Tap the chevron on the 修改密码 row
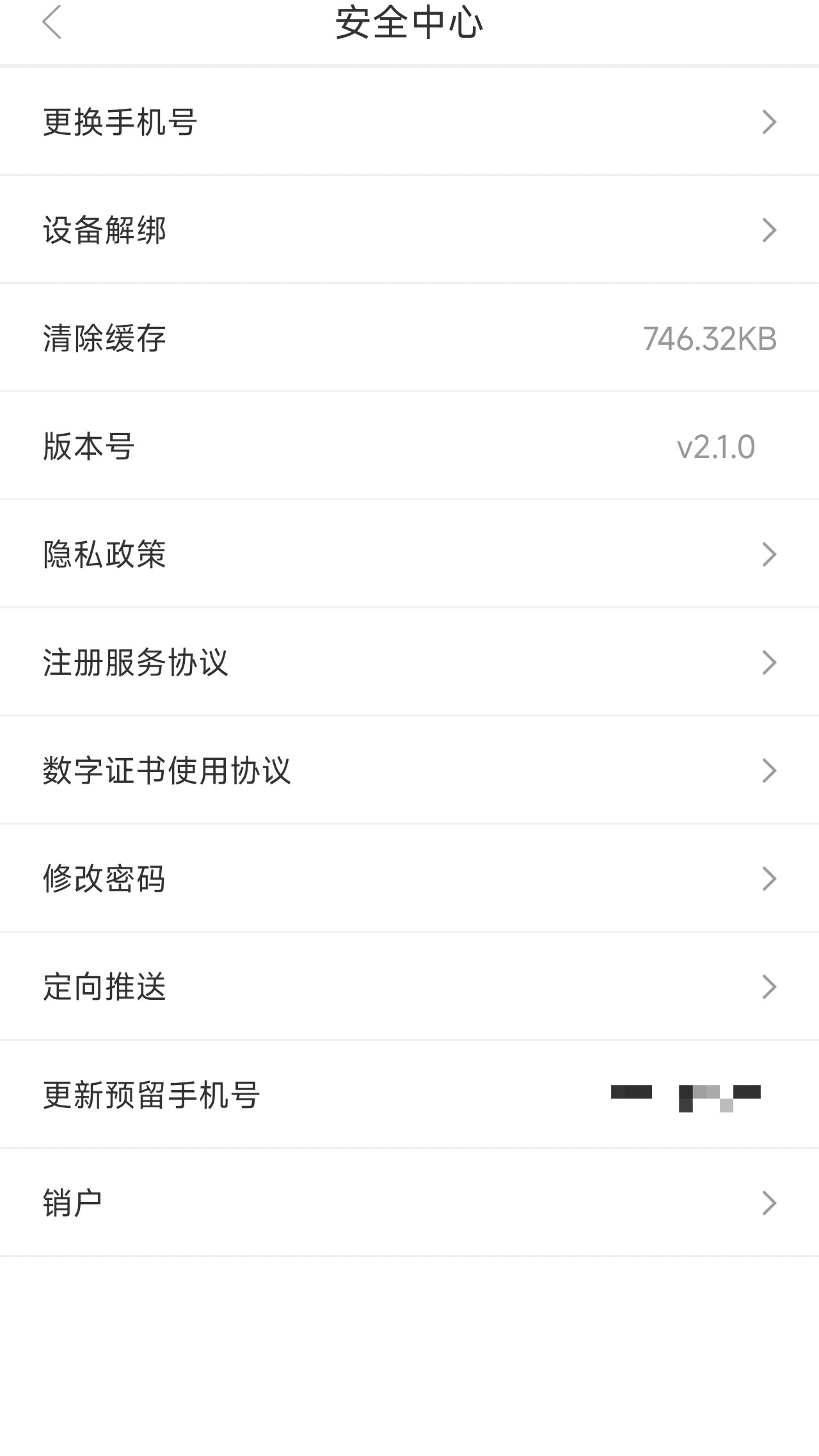 [770, 880]
